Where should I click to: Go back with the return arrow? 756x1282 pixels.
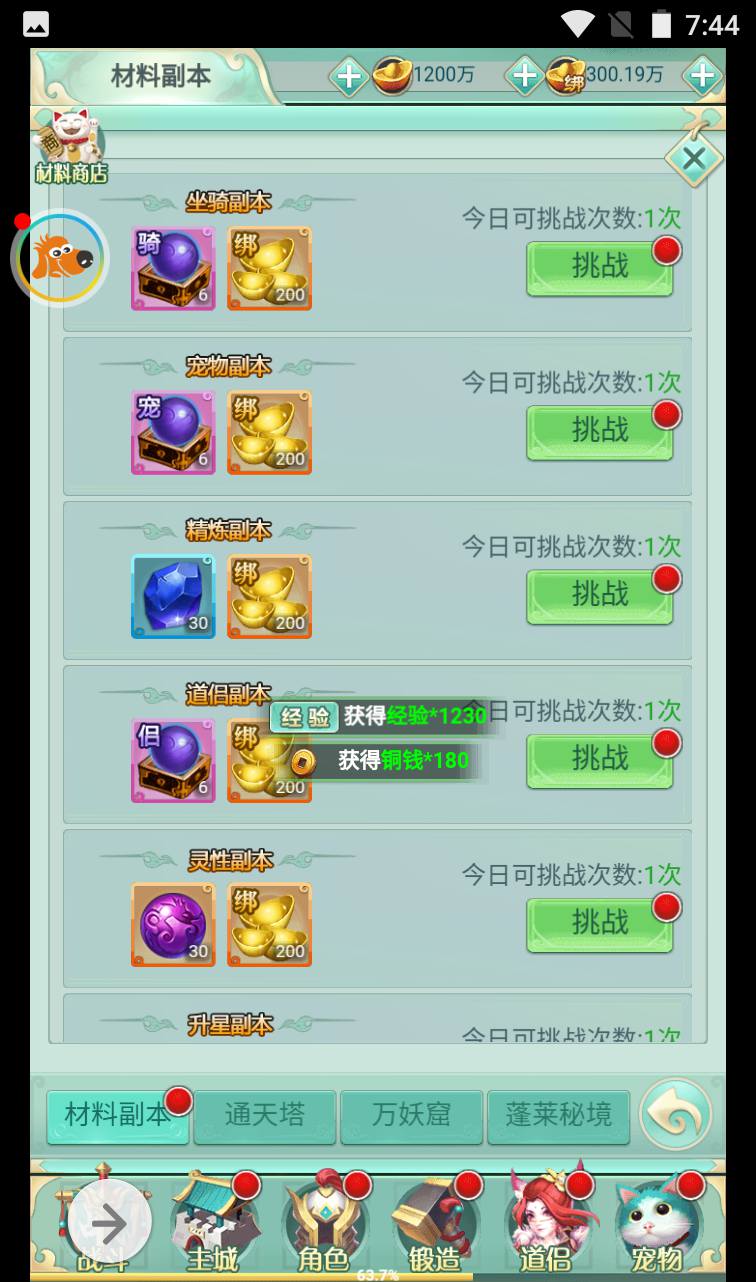coord(676,1114)
